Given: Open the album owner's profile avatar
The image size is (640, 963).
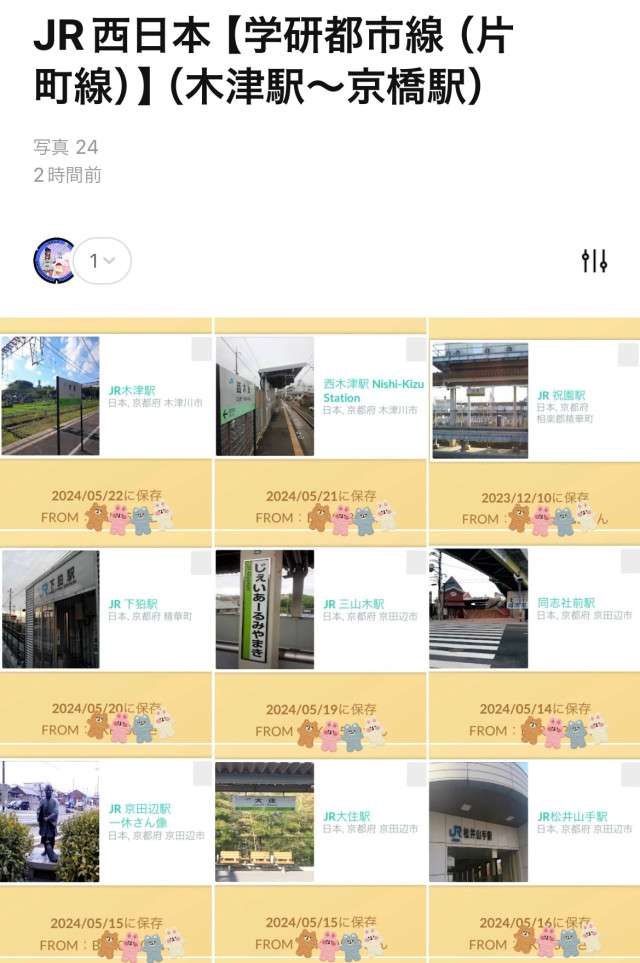Looking at the screenshot, I should point(54,261).
